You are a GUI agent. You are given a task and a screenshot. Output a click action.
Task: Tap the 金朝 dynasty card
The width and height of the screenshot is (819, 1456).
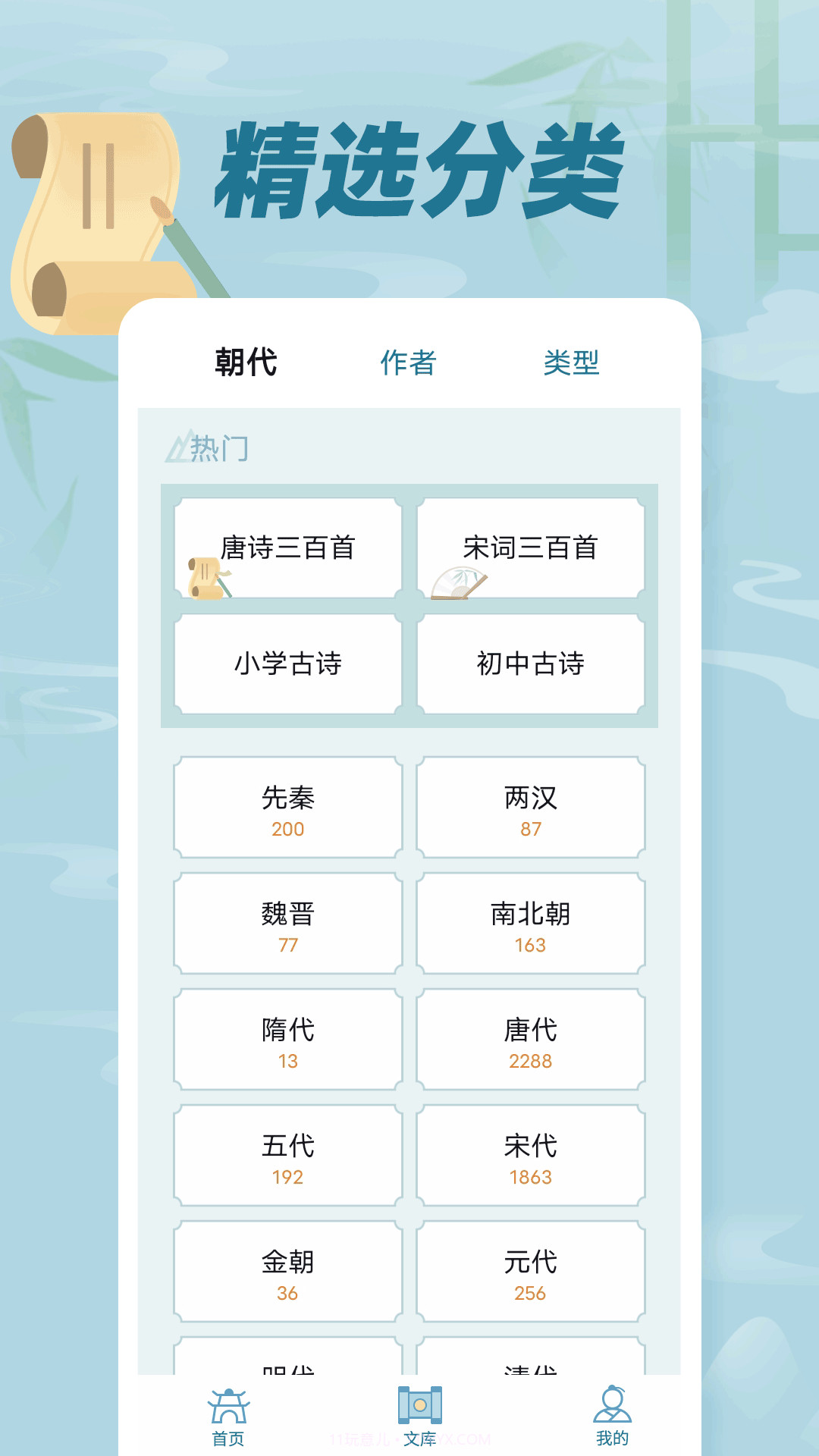(287, 1271)
